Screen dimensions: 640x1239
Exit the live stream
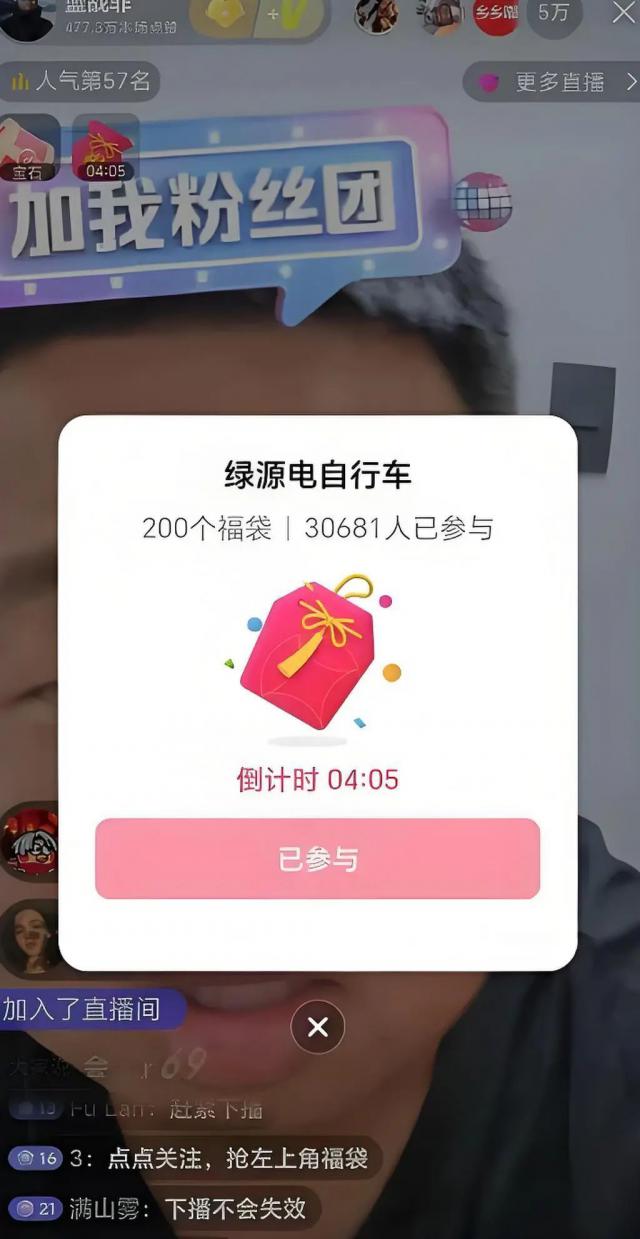(x=620, y=14)
